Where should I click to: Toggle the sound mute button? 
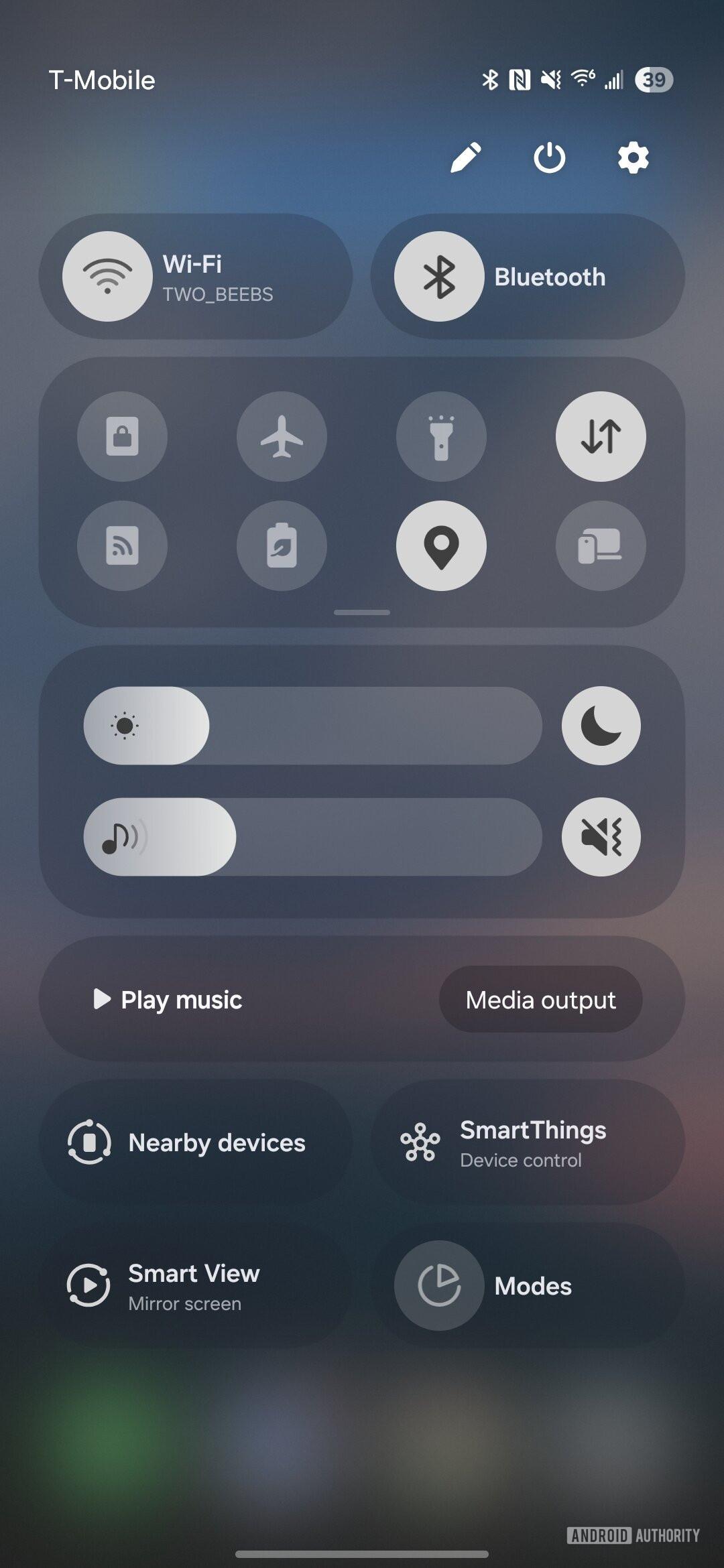click(x=601, y=837)
